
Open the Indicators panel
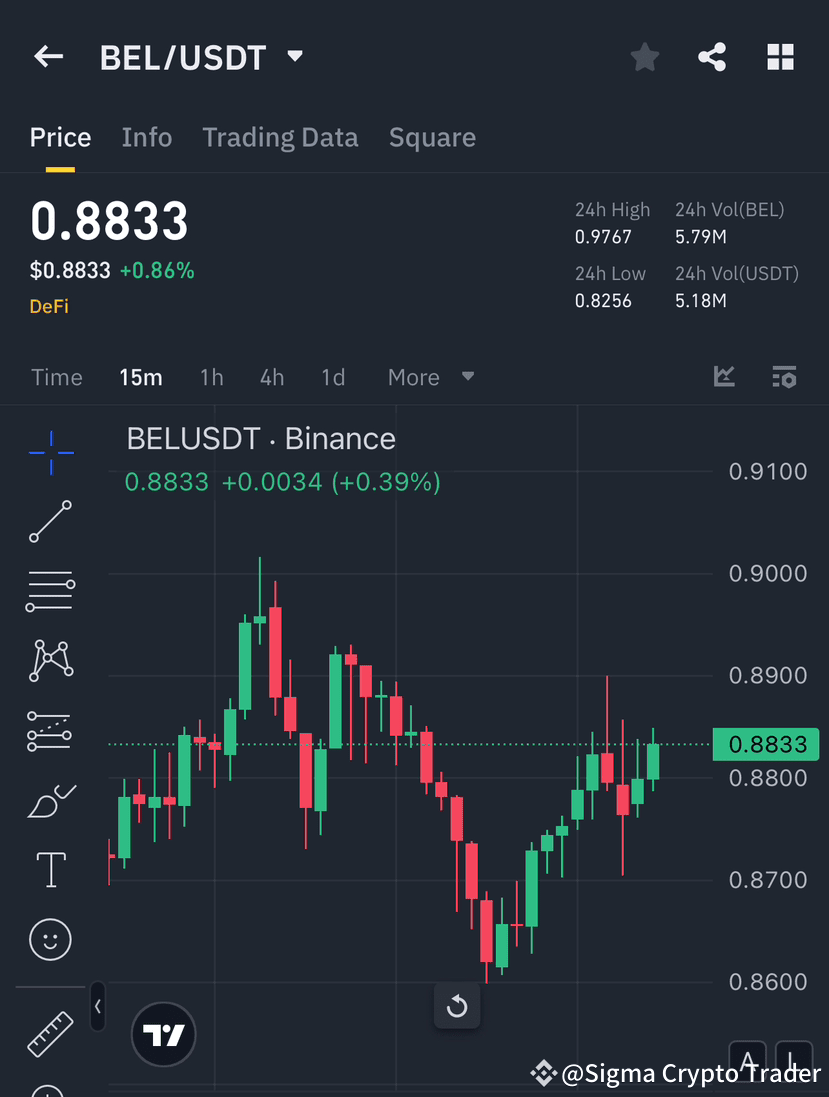pyautogui.click(x=724, y=377)
